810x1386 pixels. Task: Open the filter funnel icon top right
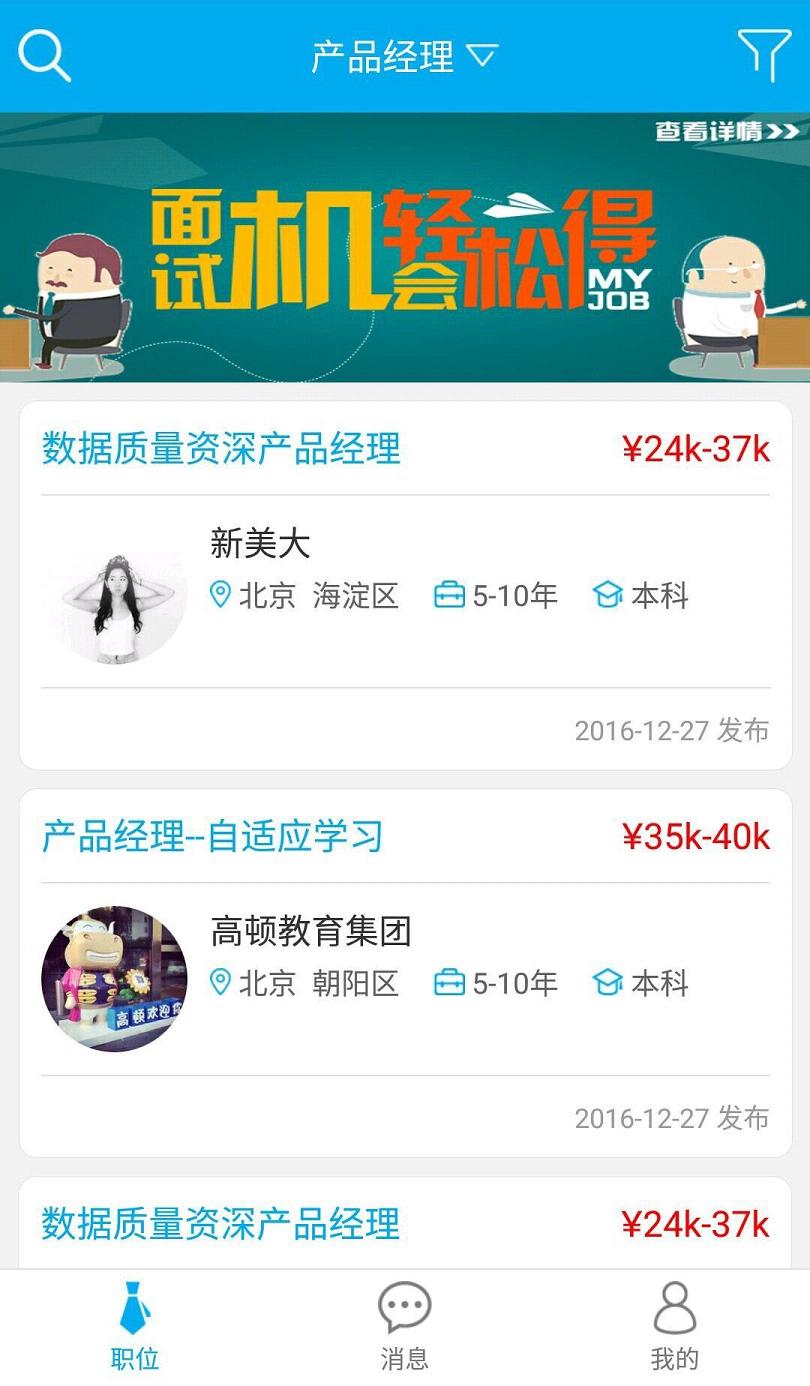[765, 57]
